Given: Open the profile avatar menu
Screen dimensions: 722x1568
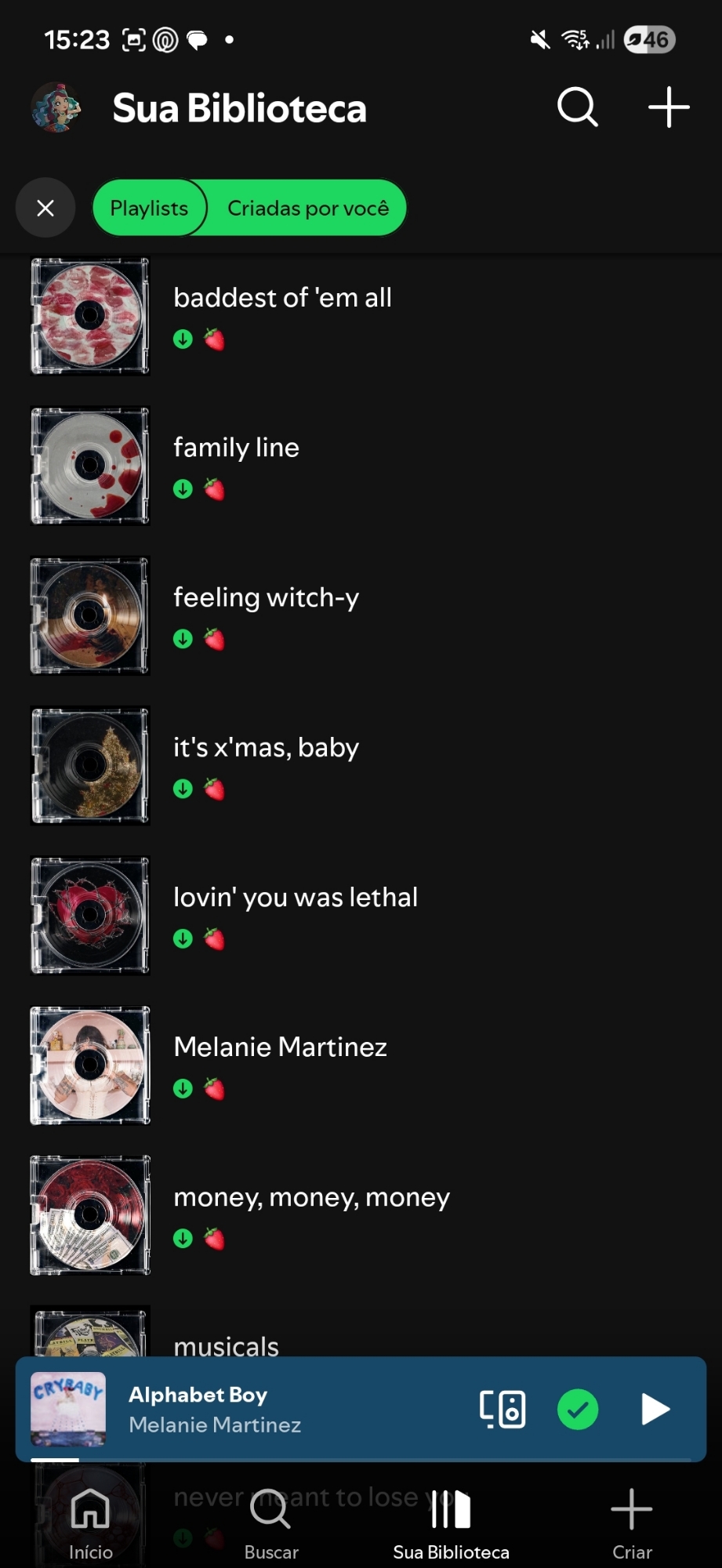Looking at the screenshot, I should (56, 107).
